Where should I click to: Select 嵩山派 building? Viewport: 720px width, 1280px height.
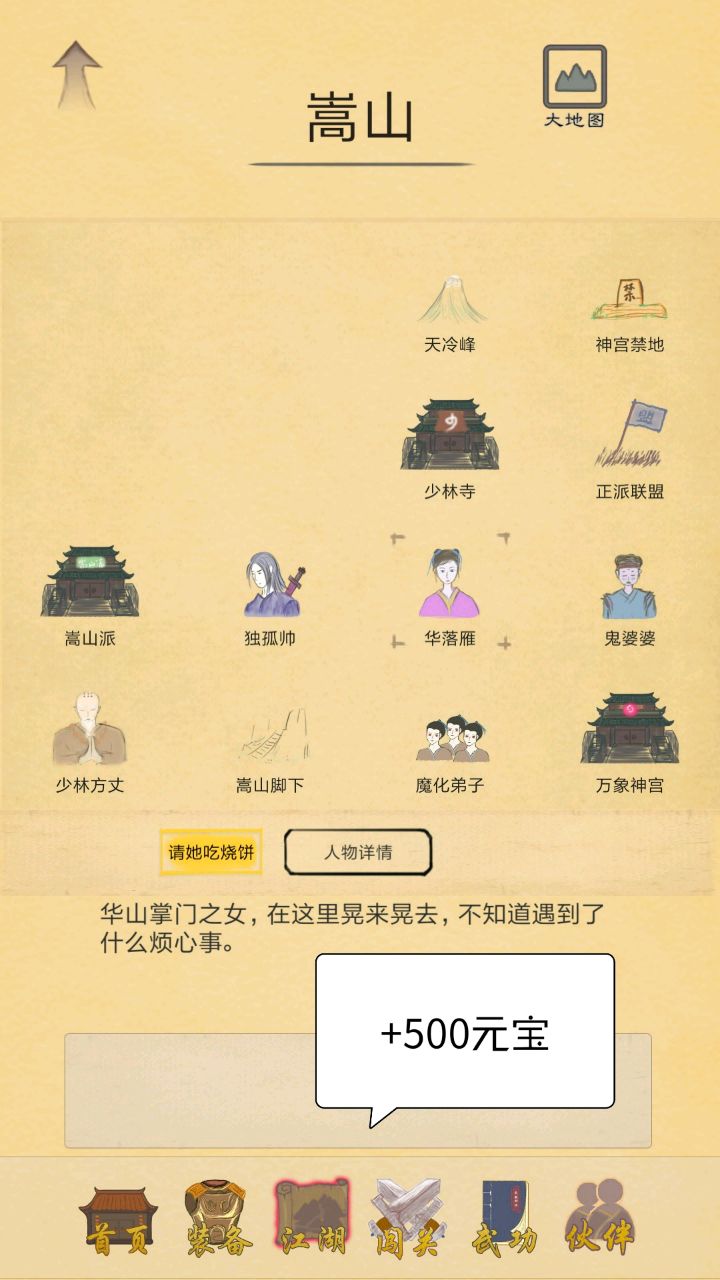pos(90,593)
